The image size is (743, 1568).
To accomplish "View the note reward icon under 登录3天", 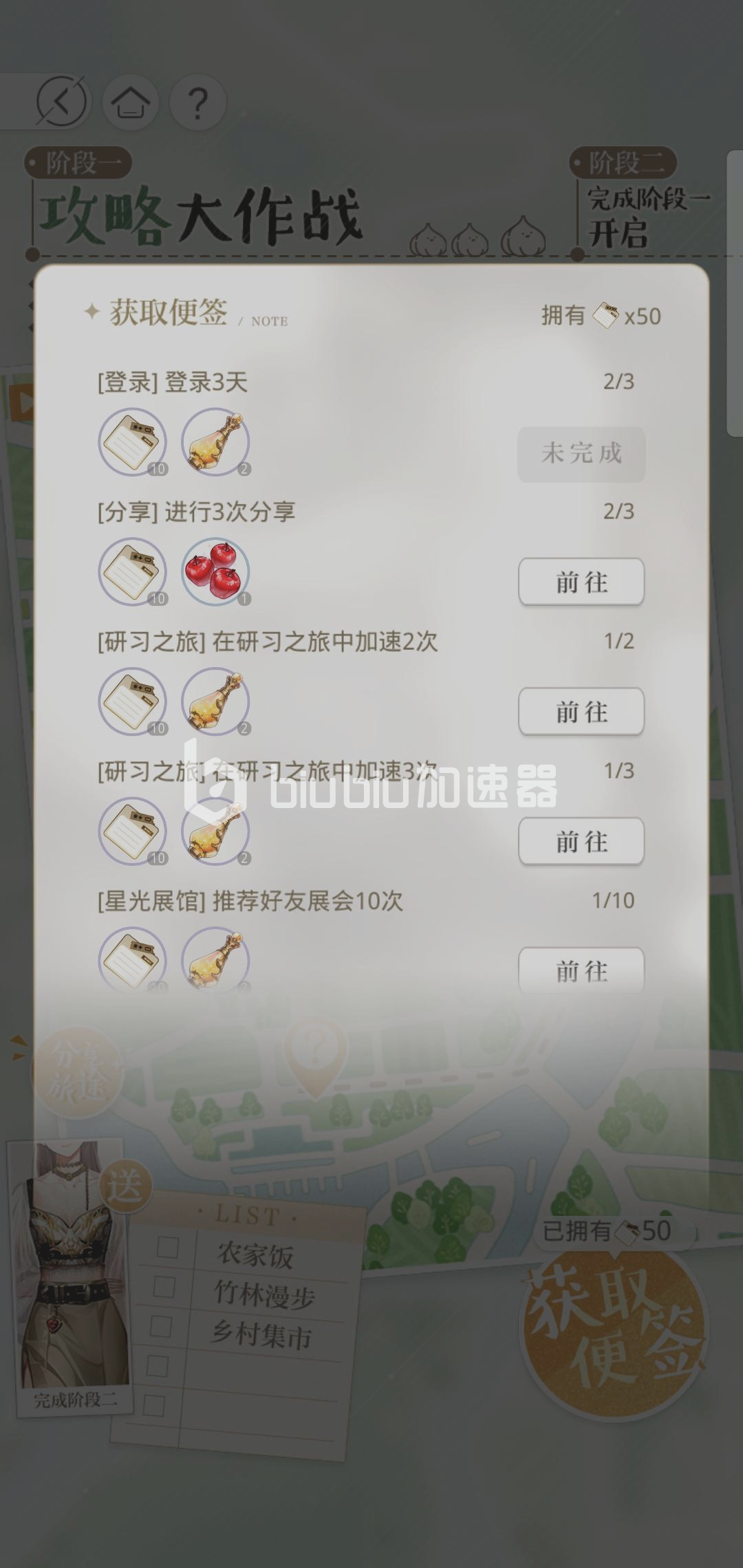I will point(133,442).
